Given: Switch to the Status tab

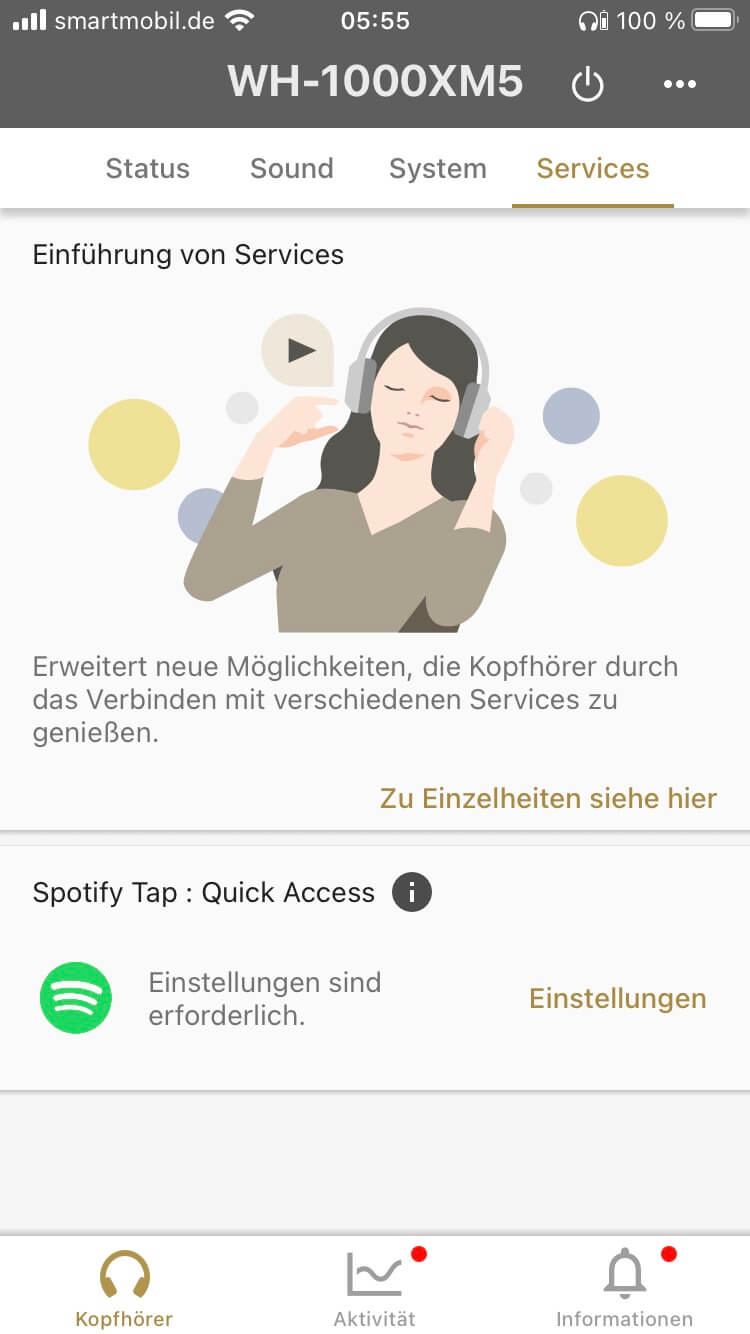Looking at the screenshot, I should pyautogui.click(x=148, y=168).
